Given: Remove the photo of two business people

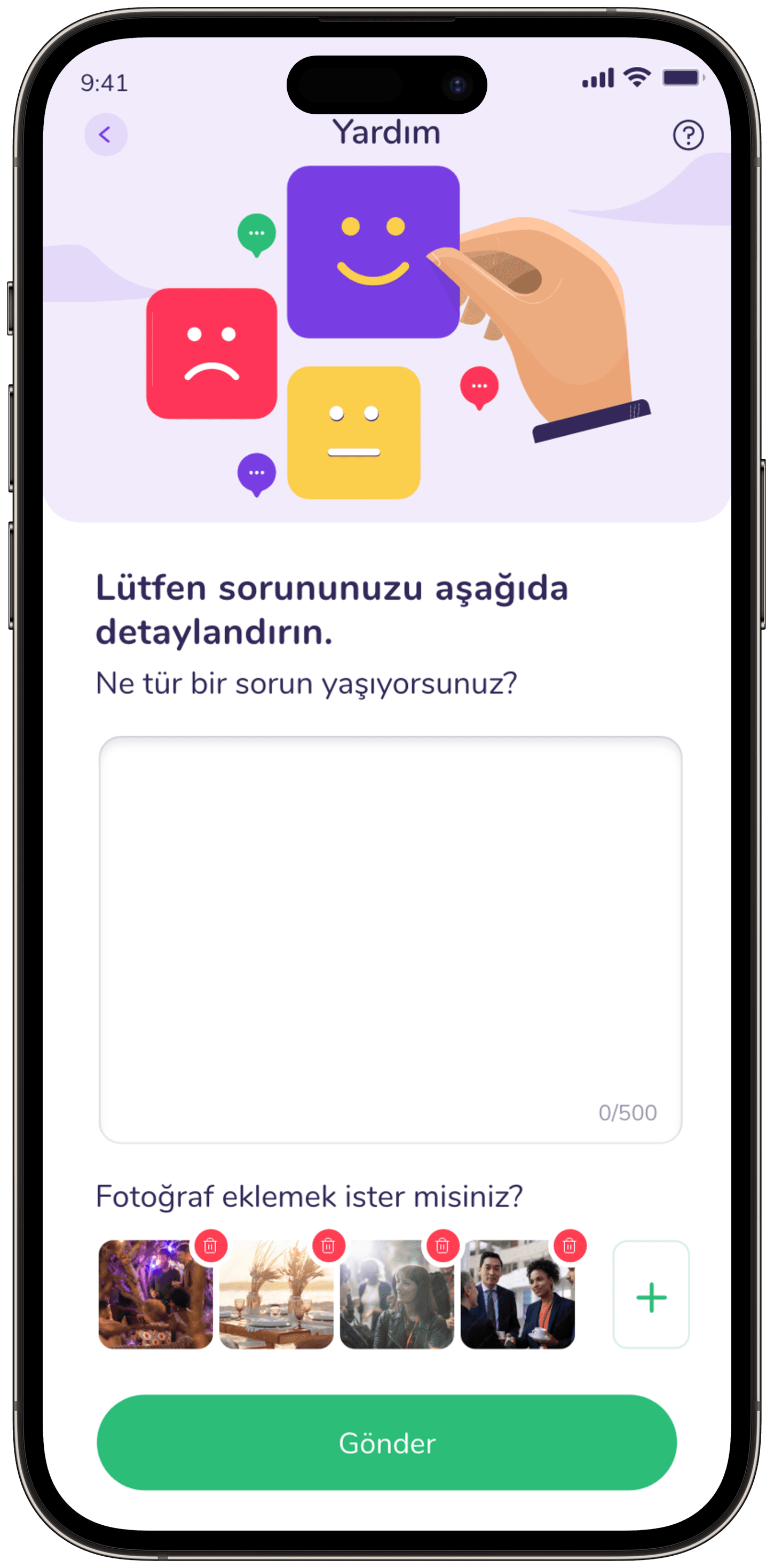Looking at the screenshot, I should pos(570,1245).
